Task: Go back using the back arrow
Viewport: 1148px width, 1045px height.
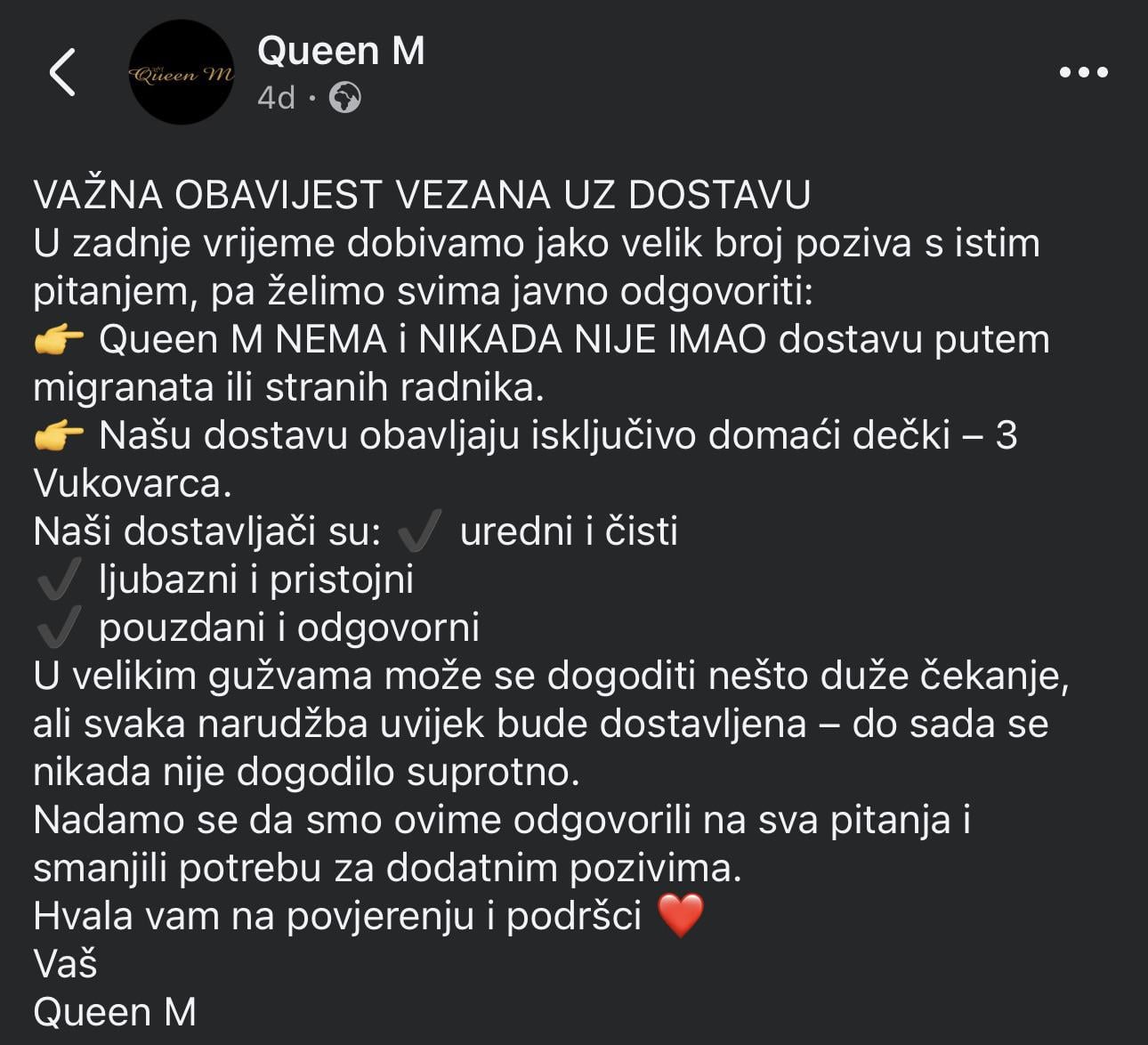Action: coord(62,72)
